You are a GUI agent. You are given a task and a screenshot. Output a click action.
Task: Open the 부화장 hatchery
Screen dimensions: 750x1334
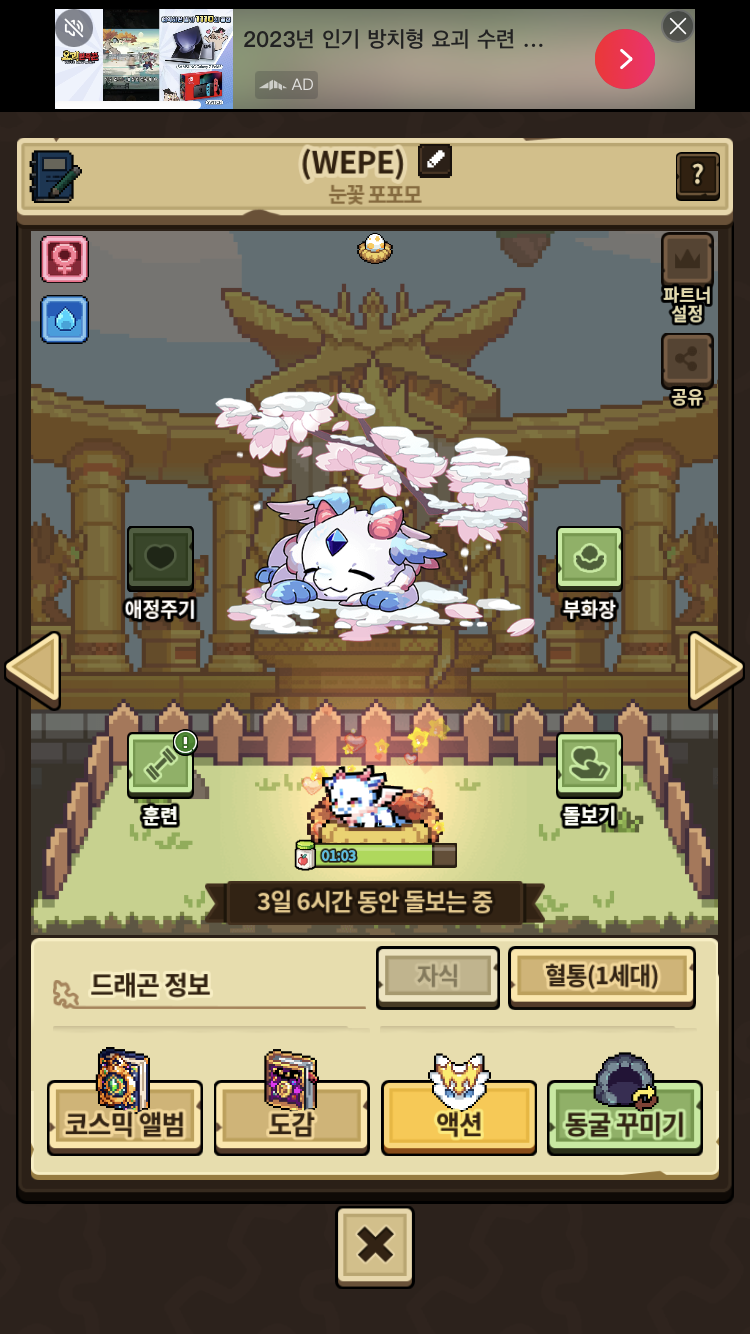[589, 558]
